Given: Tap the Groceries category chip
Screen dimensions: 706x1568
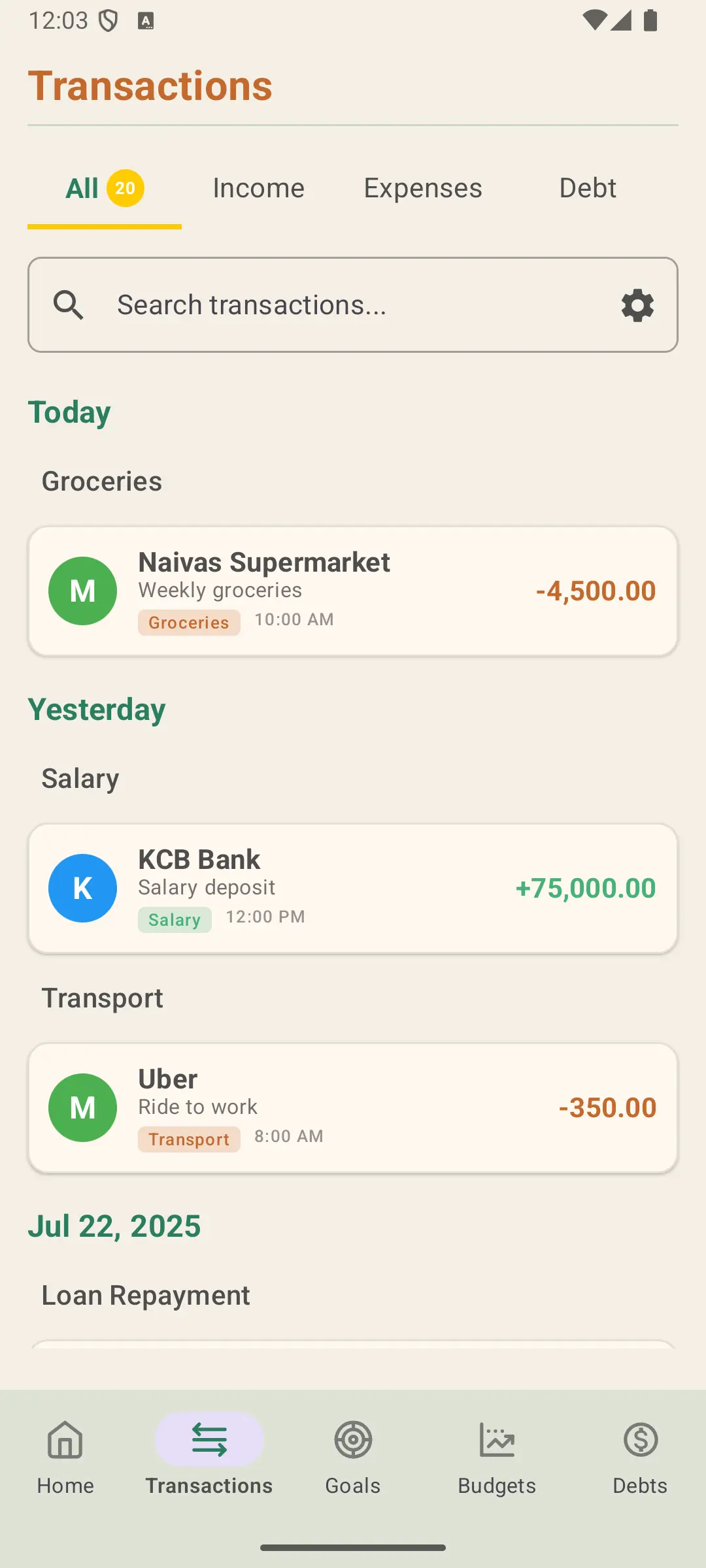Looking at the screenshot, I should click(189, 622).
